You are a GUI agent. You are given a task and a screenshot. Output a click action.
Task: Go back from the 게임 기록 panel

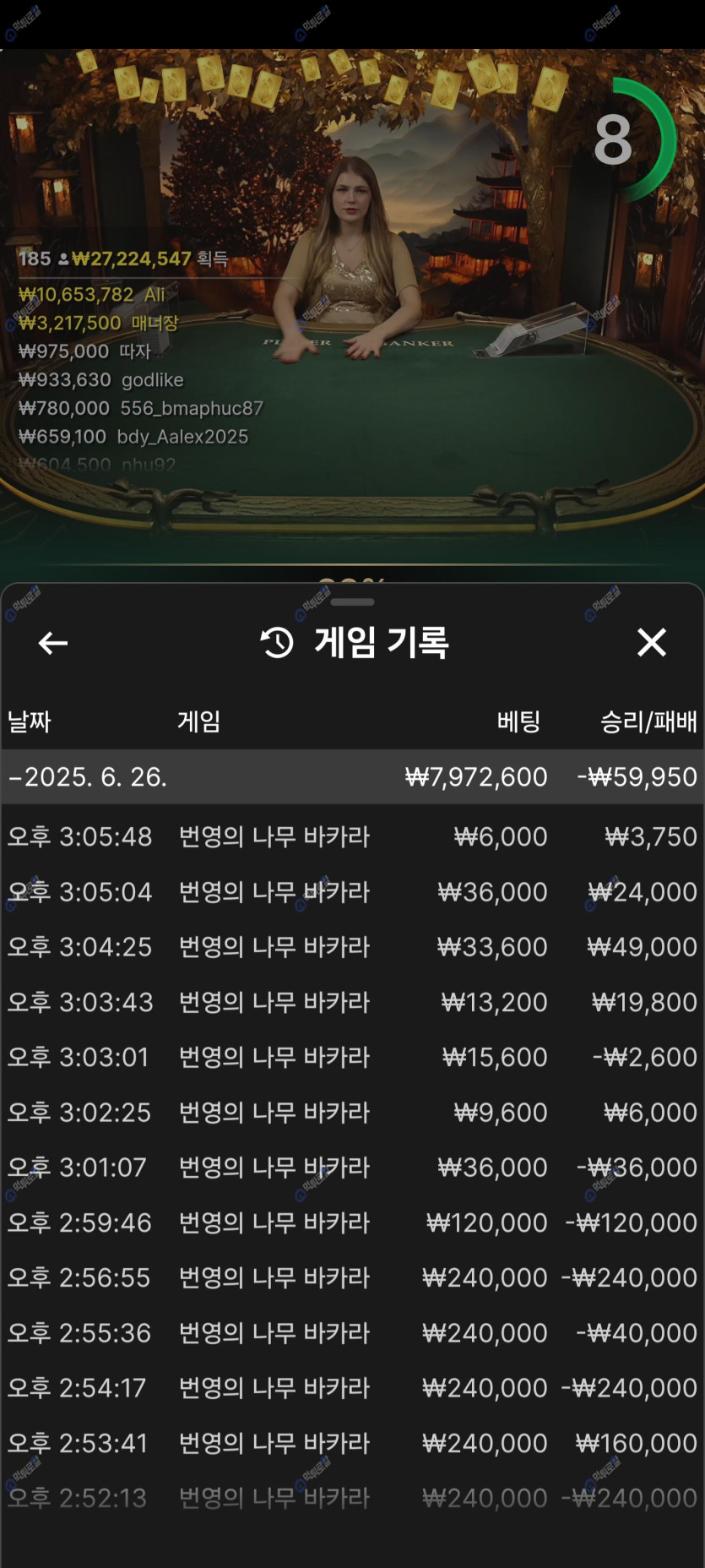tap(53, 643)
